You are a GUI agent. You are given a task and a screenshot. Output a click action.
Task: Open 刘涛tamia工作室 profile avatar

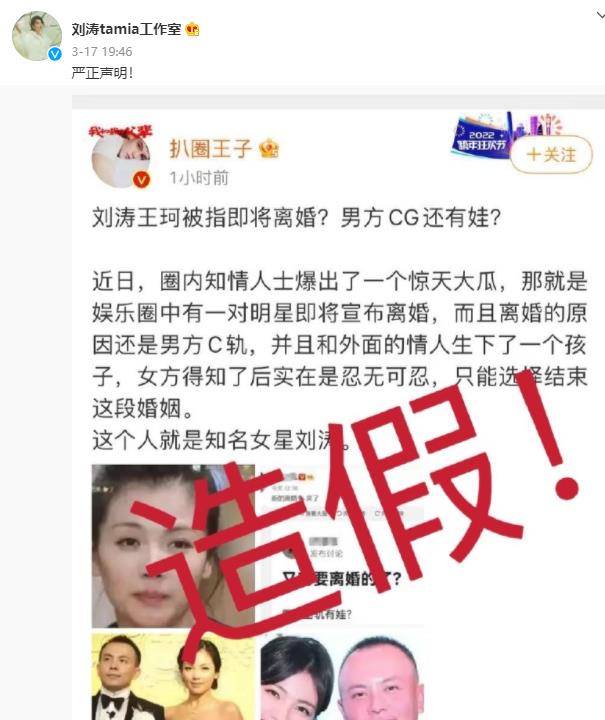click(x=36, y=37)
